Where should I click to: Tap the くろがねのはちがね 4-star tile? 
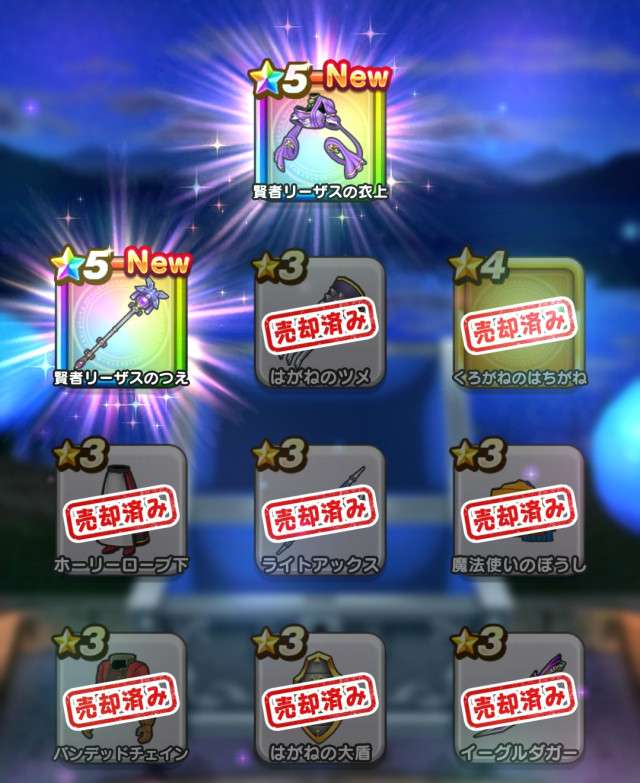coord(518,322)
